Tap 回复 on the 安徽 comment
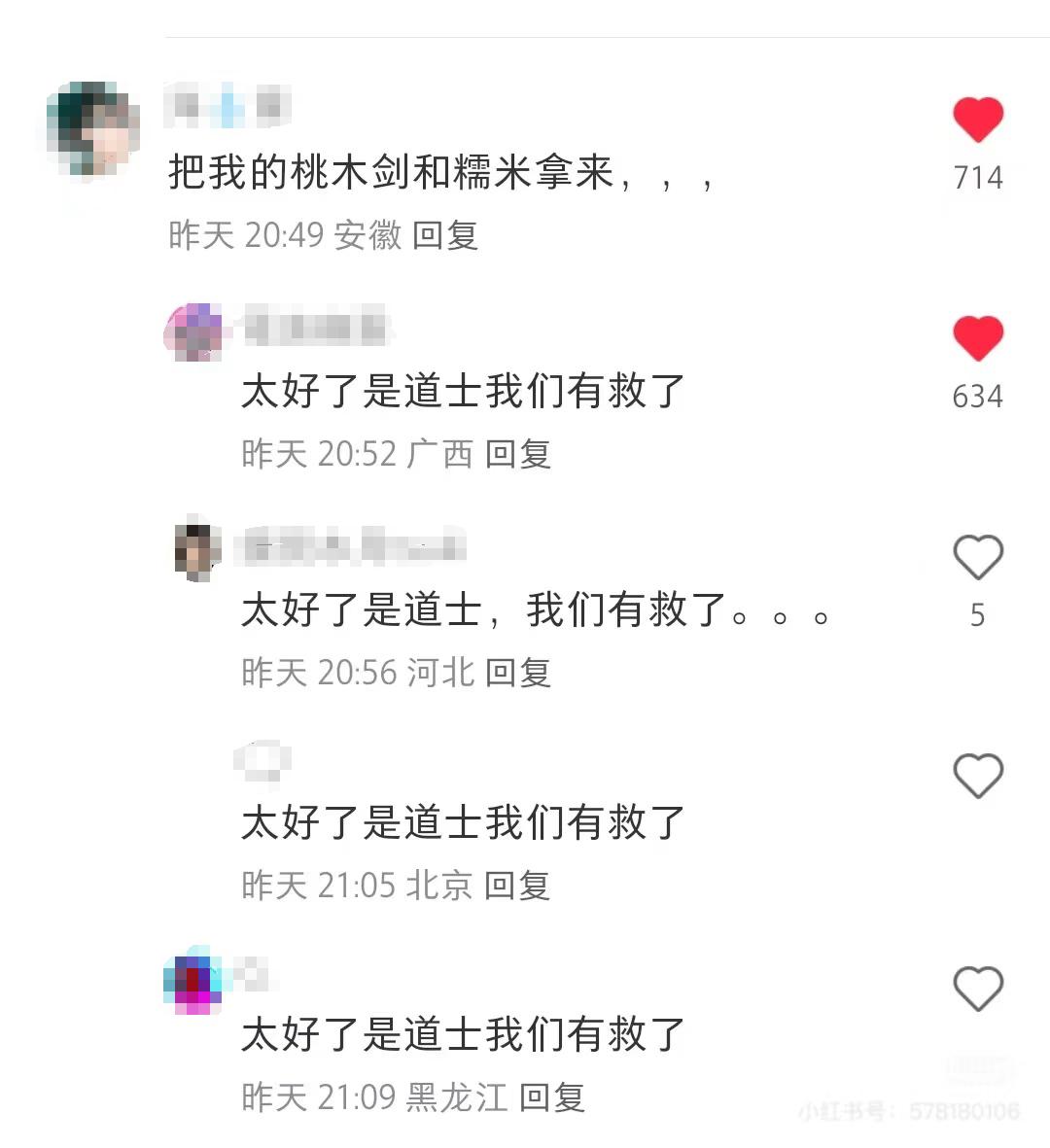The image size is (1050, 1148). click(445, 235)
